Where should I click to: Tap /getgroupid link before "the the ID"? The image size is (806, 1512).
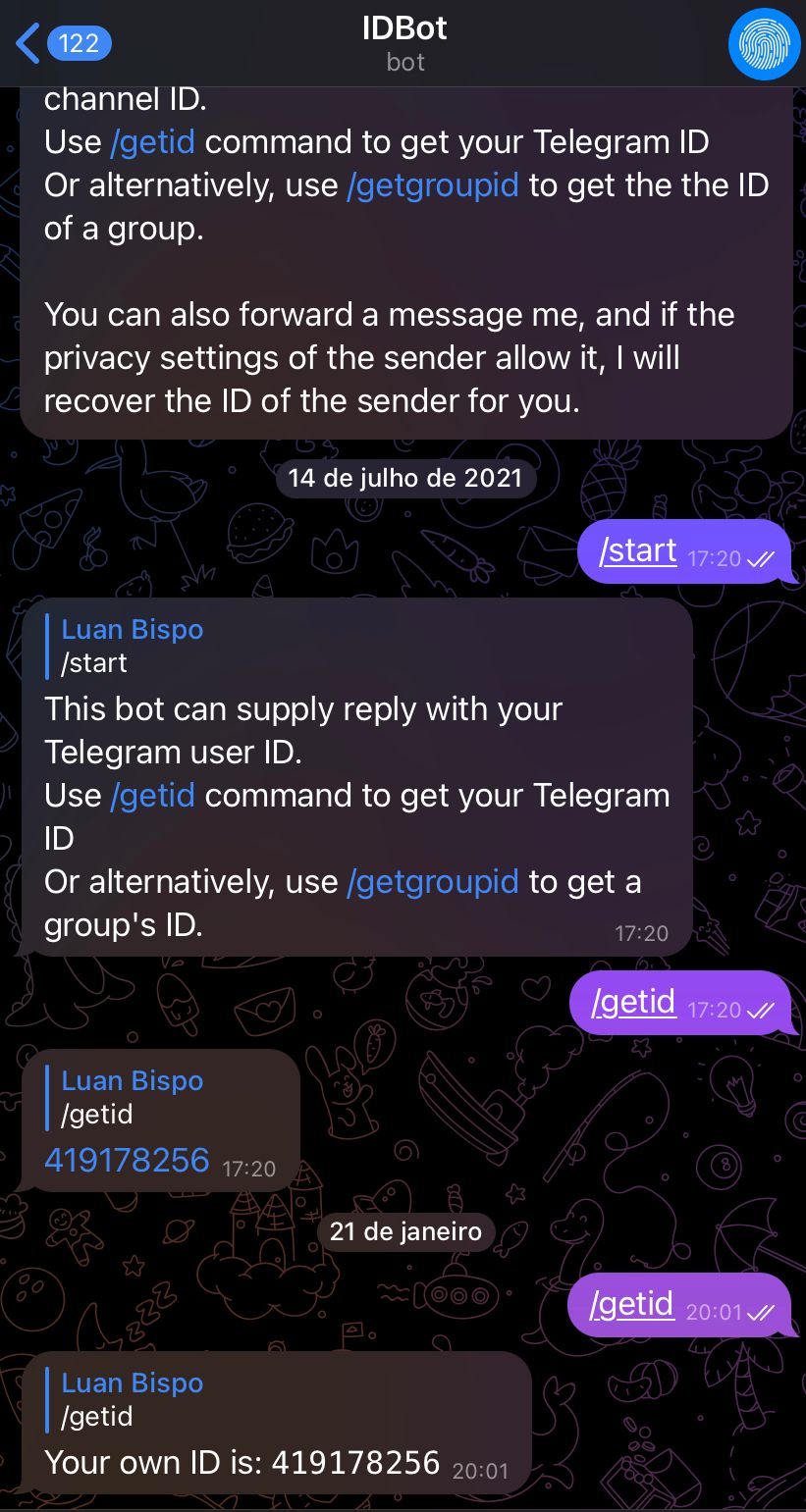(x=432, y=185)
